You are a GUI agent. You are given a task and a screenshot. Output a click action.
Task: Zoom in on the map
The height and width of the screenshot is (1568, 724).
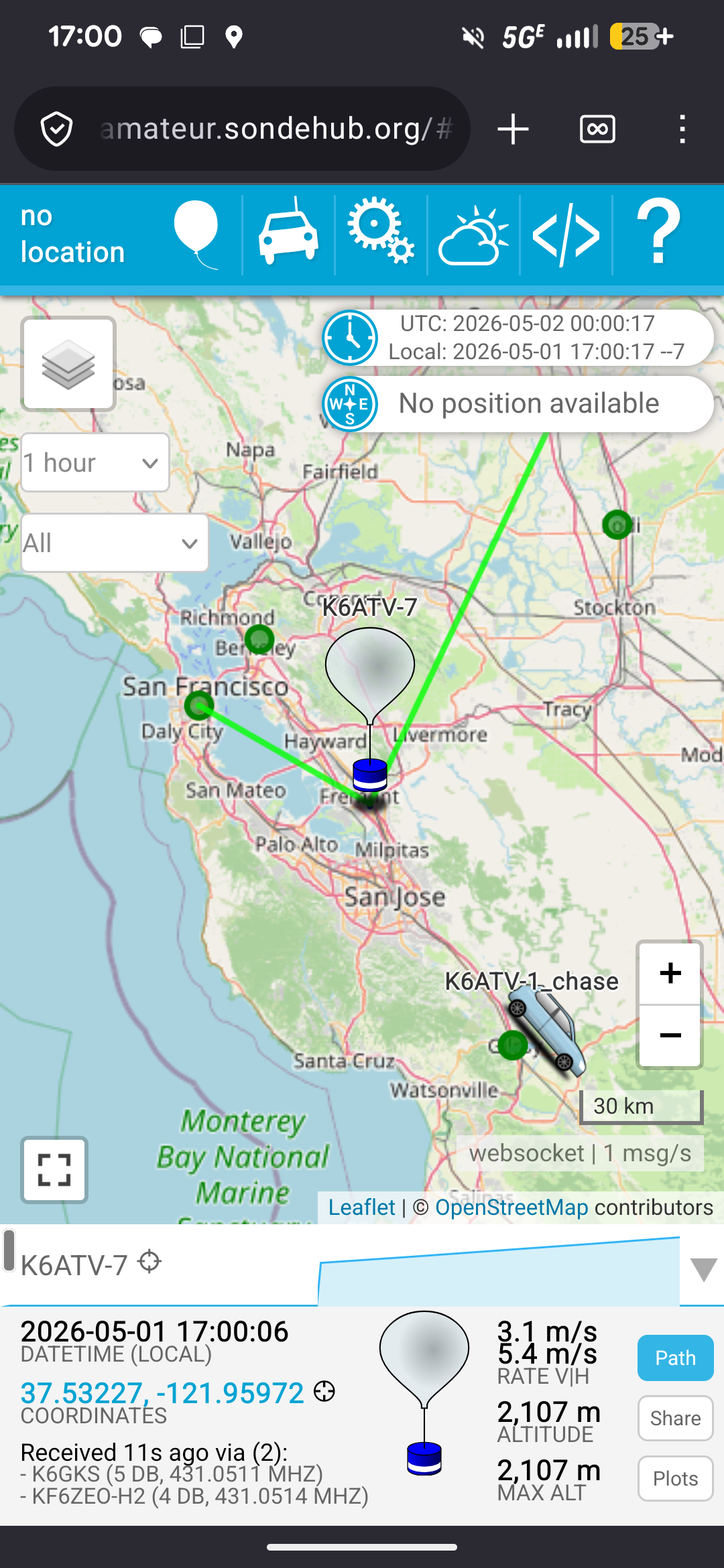670,973
